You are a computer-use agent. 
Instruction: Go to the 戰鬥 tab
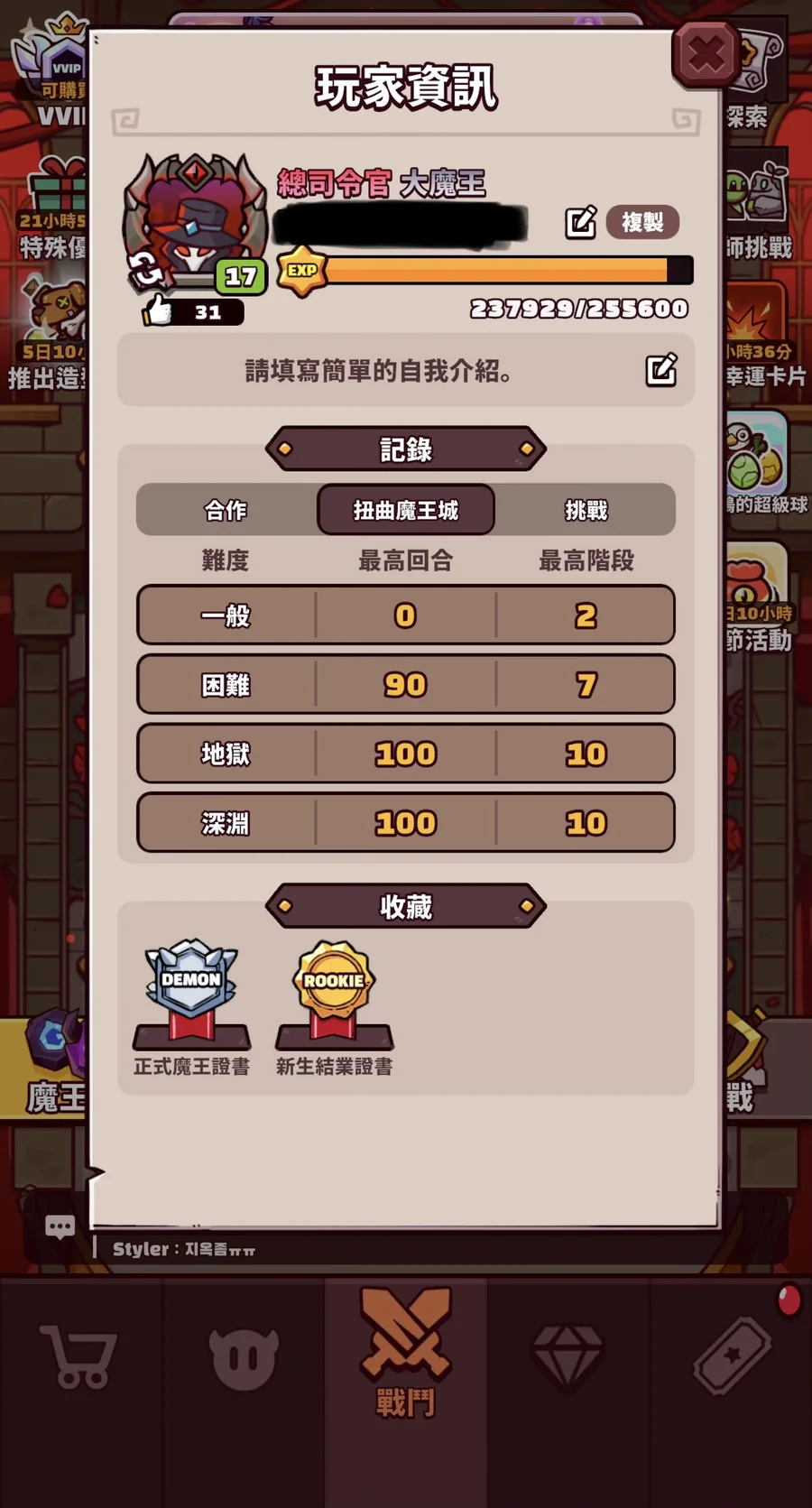coord(406,1354)
